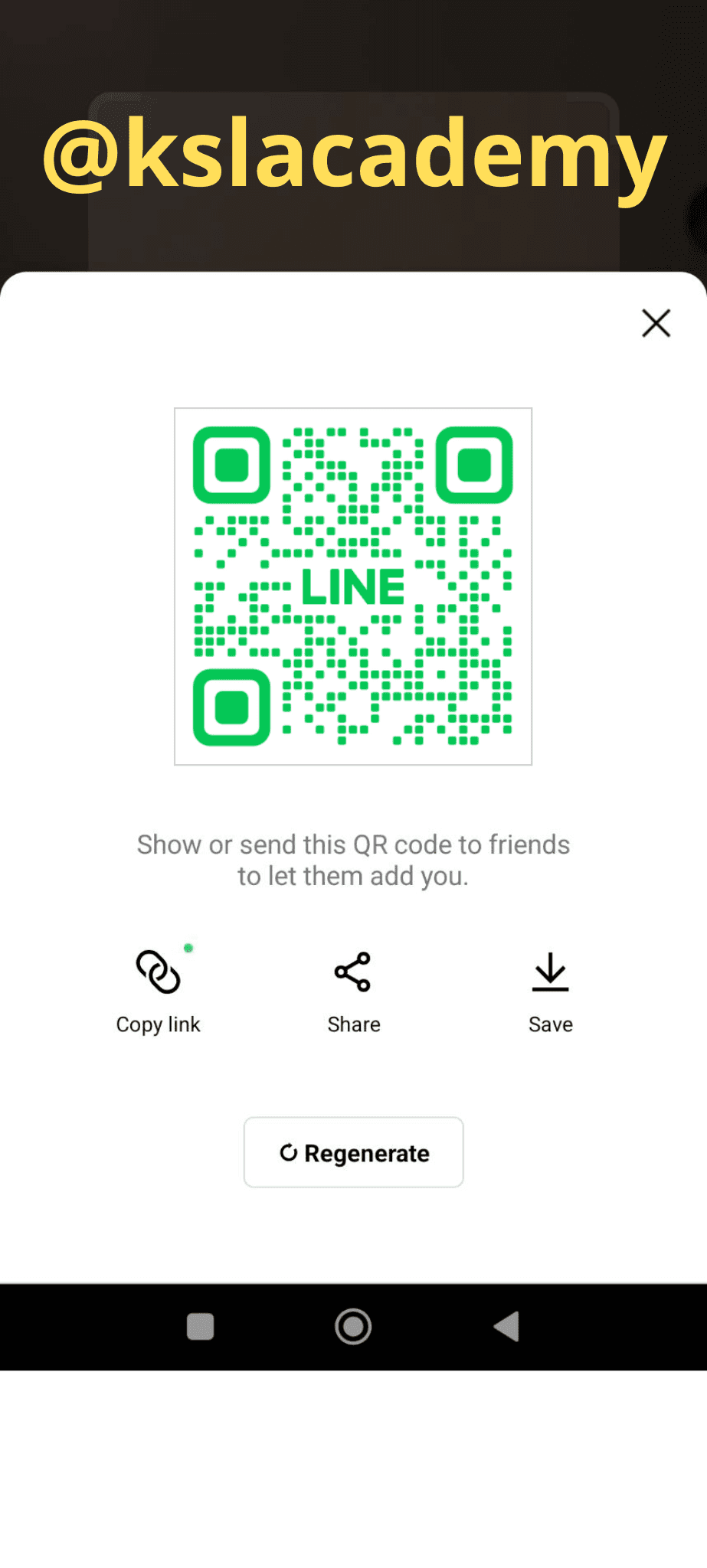Select the Share icon
The height and width of the screenshot is (1568, 707).
pos(353,972)
